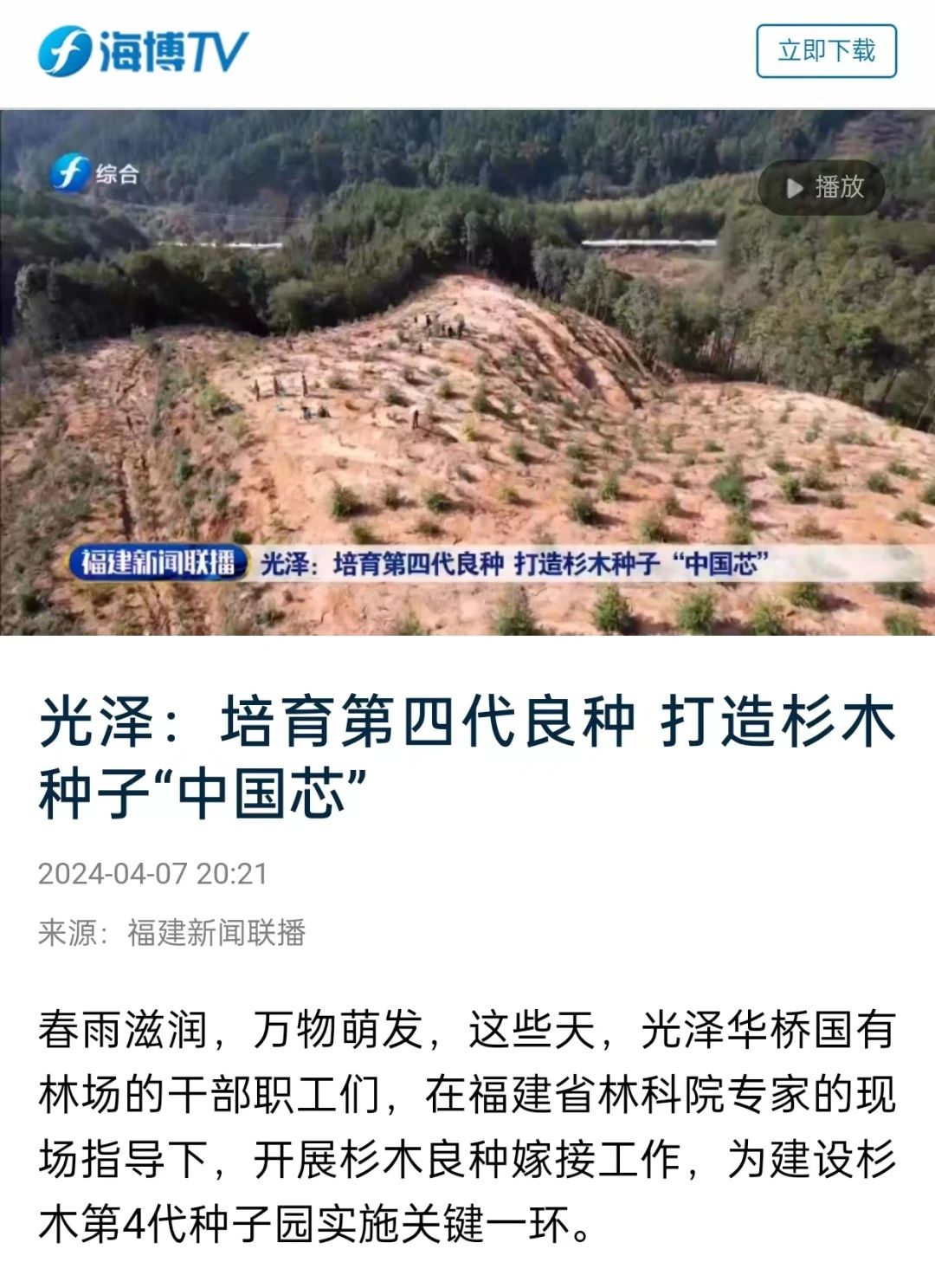Play the news video with 播放
The image size is (935, 1288).
[822, 187]
